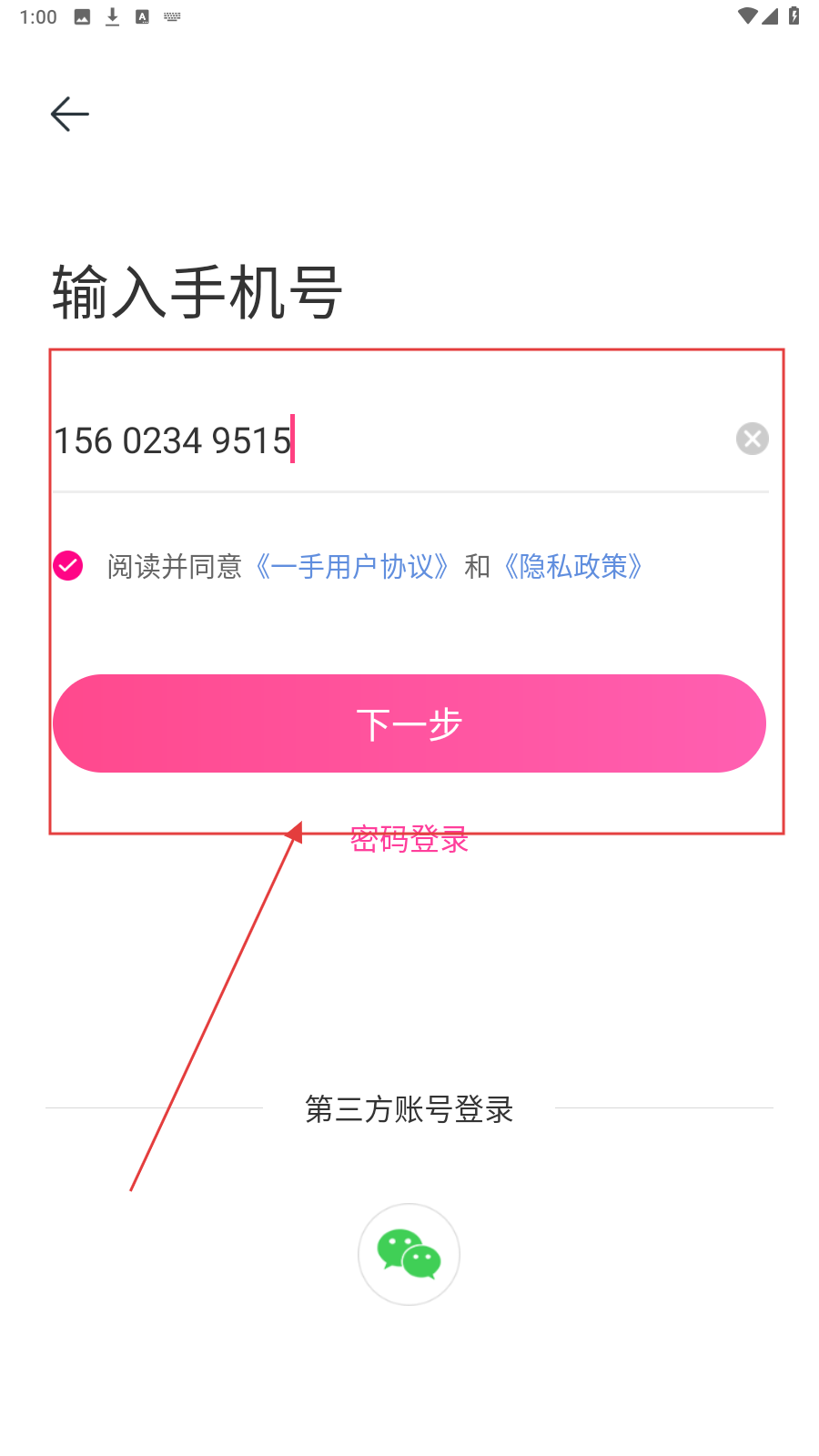
Task: Open the 一手用户协议 link
Action: tap(352, 567)
